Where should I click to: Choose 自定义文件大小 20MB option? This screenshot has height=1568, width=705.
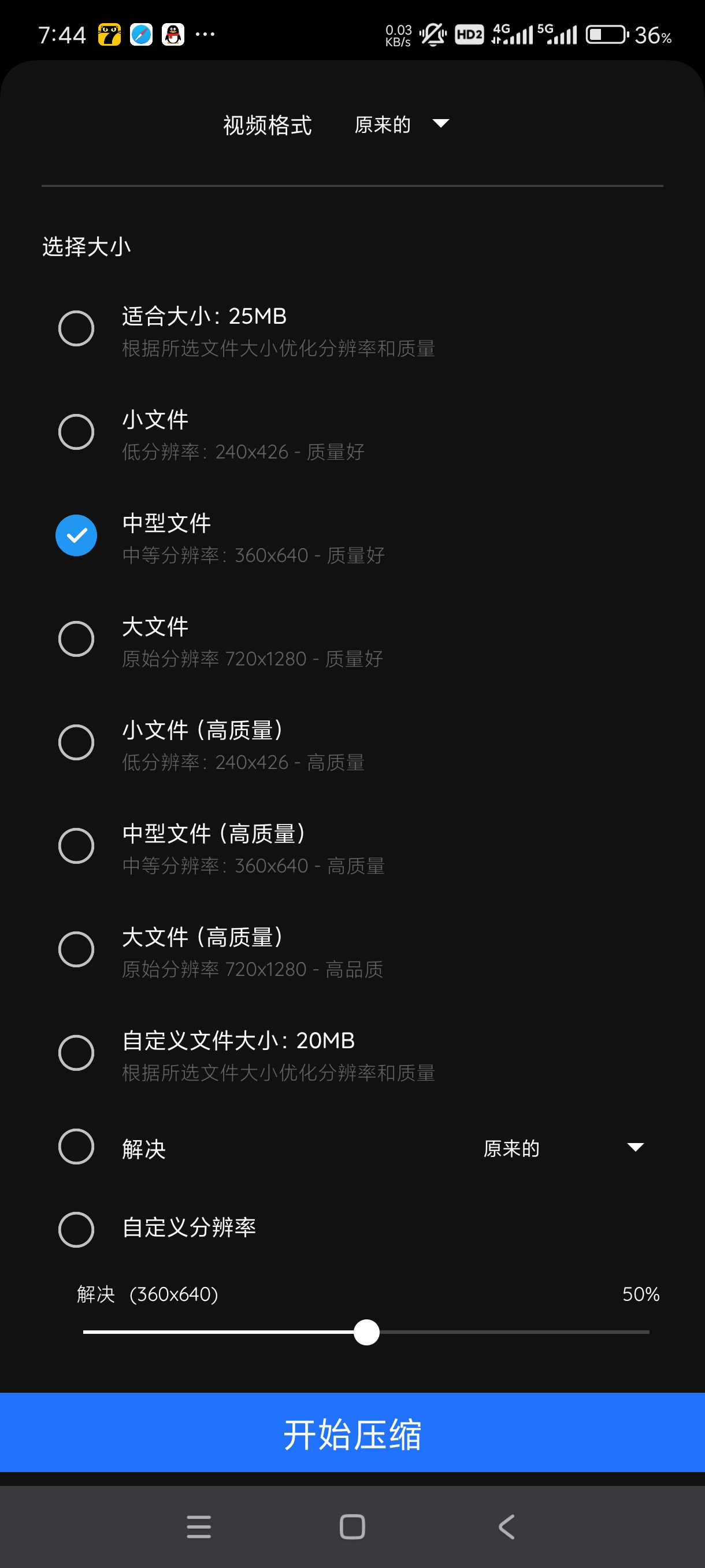point(76,1053)
